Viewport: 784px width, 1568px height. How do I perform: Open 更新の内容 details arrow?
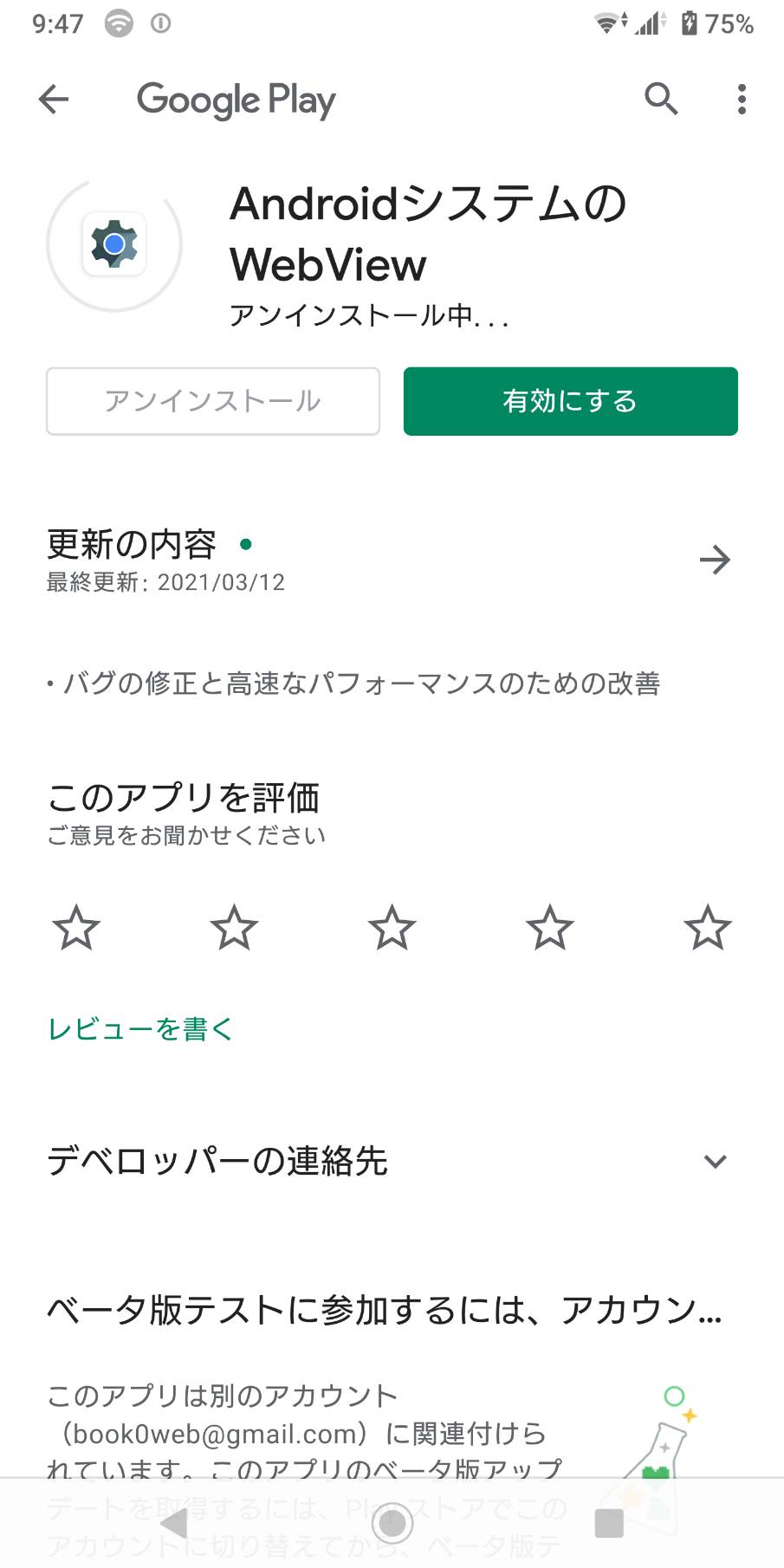click(715, 560)
